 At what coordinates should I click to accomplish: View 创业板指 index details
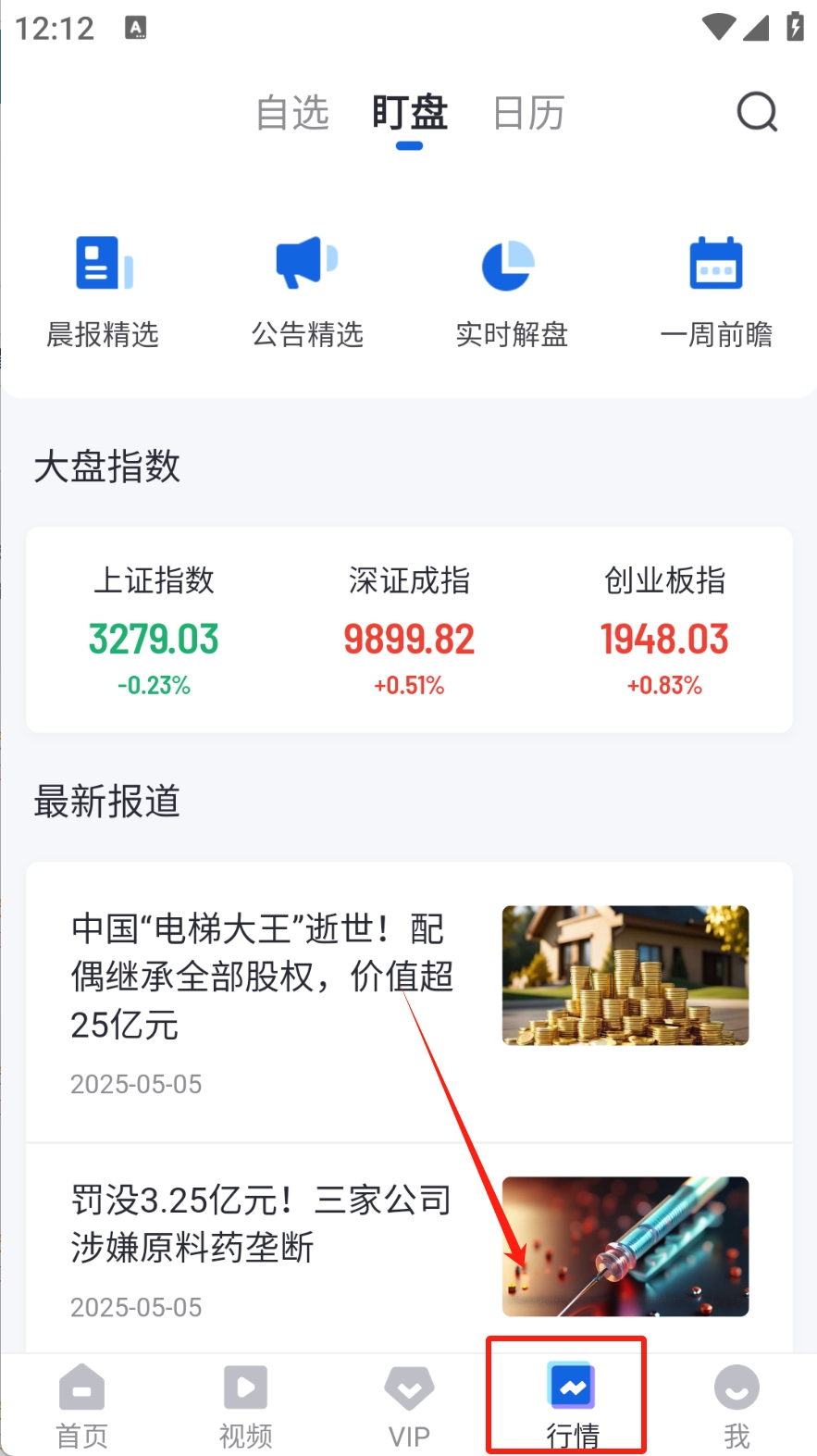point(664,629)
